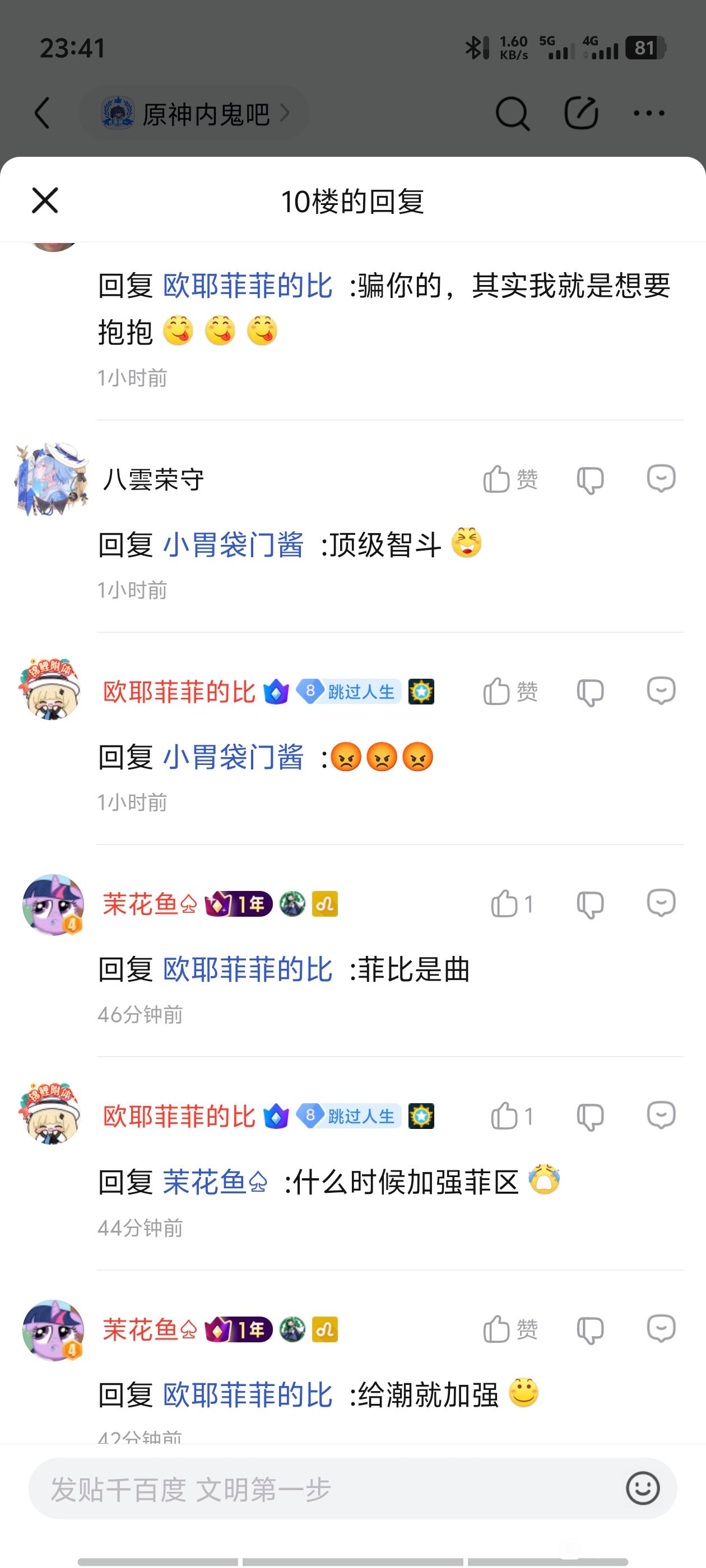Open 八雲荣守's profile avatar
The height and width of the screenshot is (1568, 706).
[x=51, y=479]
